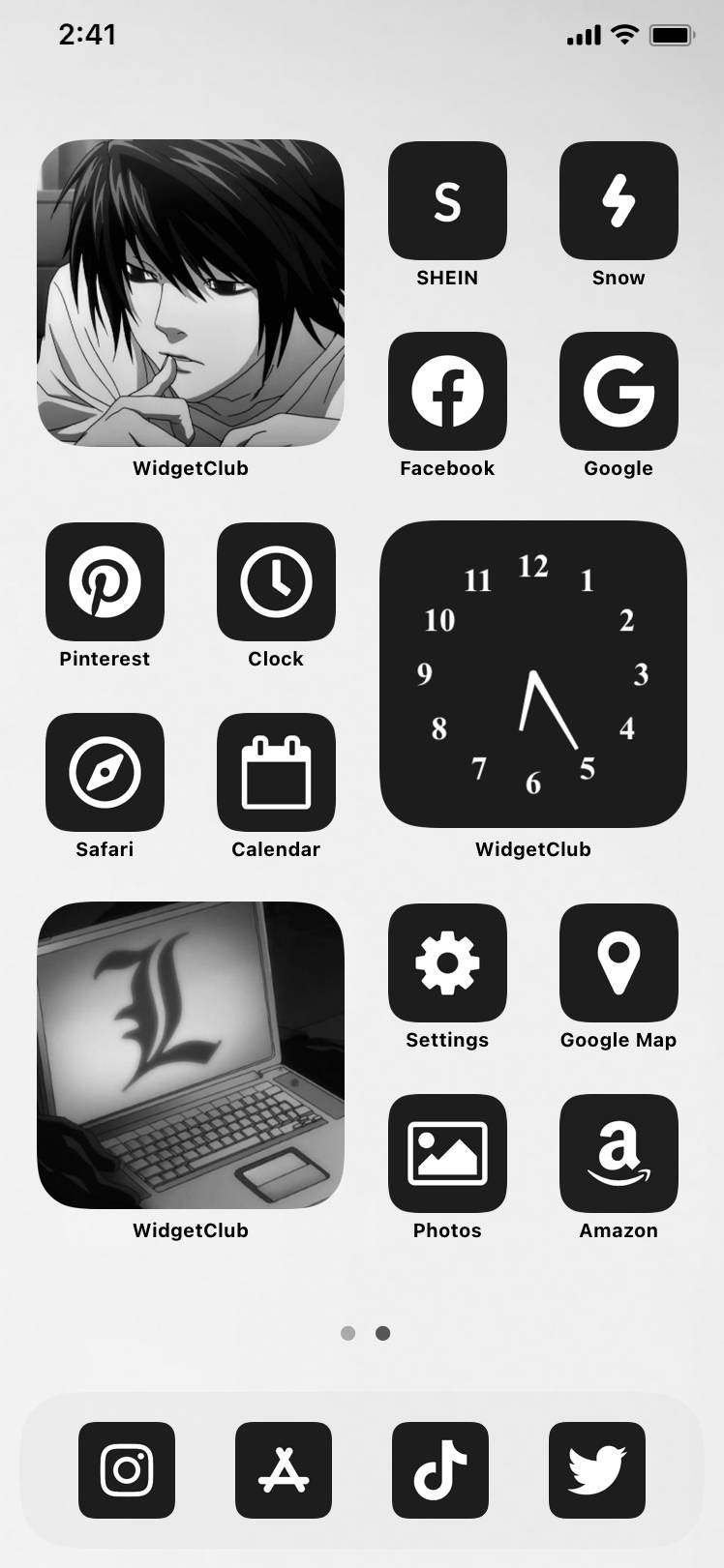Open the Clock app icon
Screen dimensions: 724x1568
[x=276, y=581]
